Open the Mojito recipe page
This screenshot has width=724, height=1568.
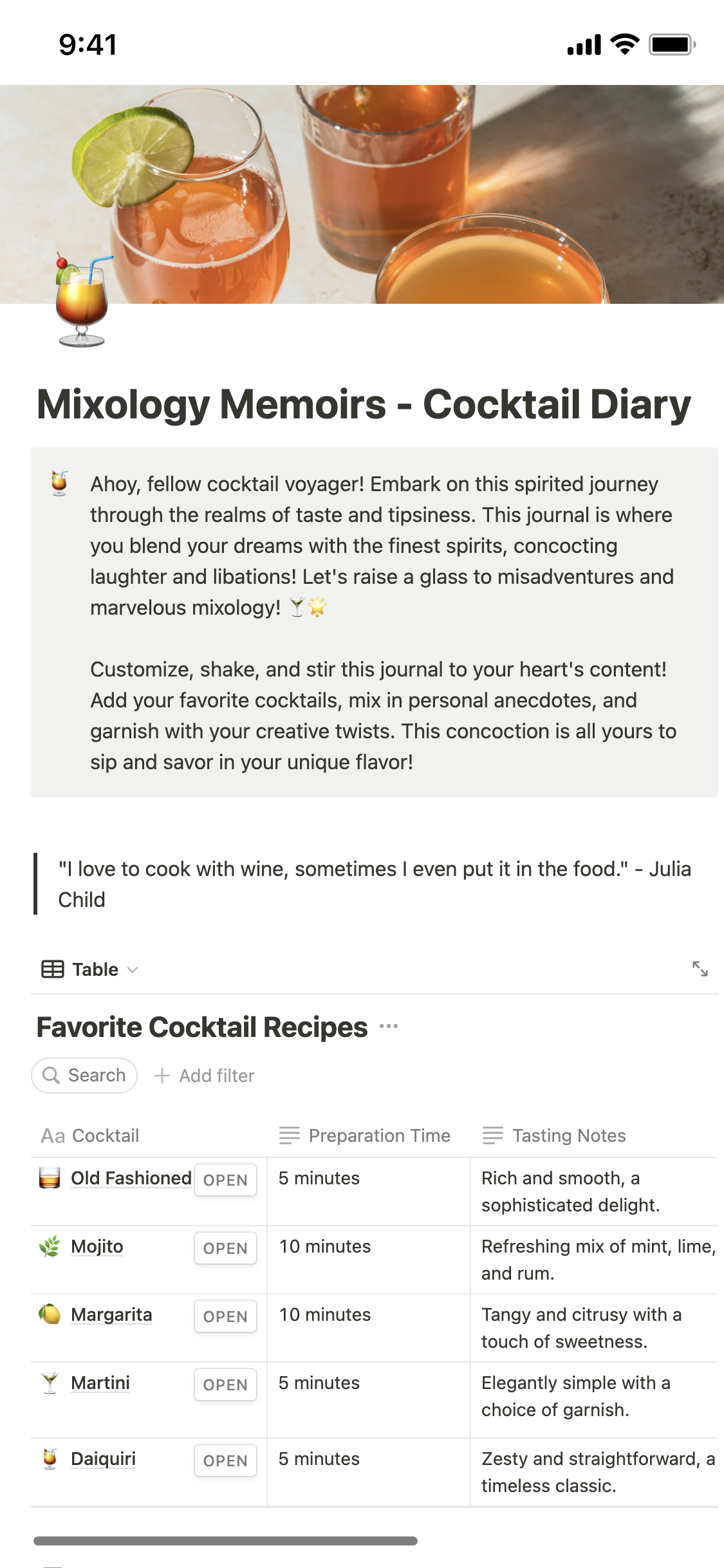225,1248
